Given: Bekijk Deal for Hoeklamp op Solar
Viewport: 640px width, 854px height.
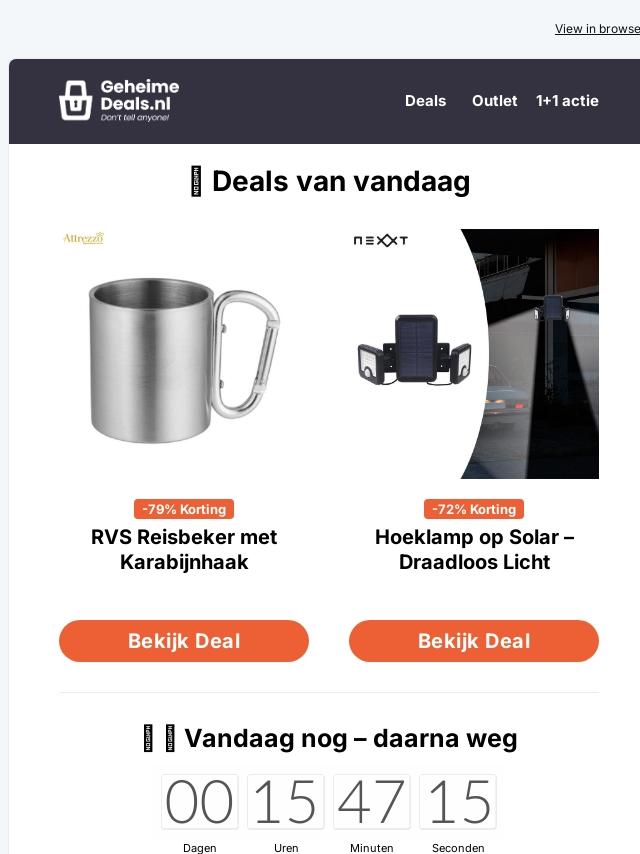Looking at the screenshot, I should [474, 641].
